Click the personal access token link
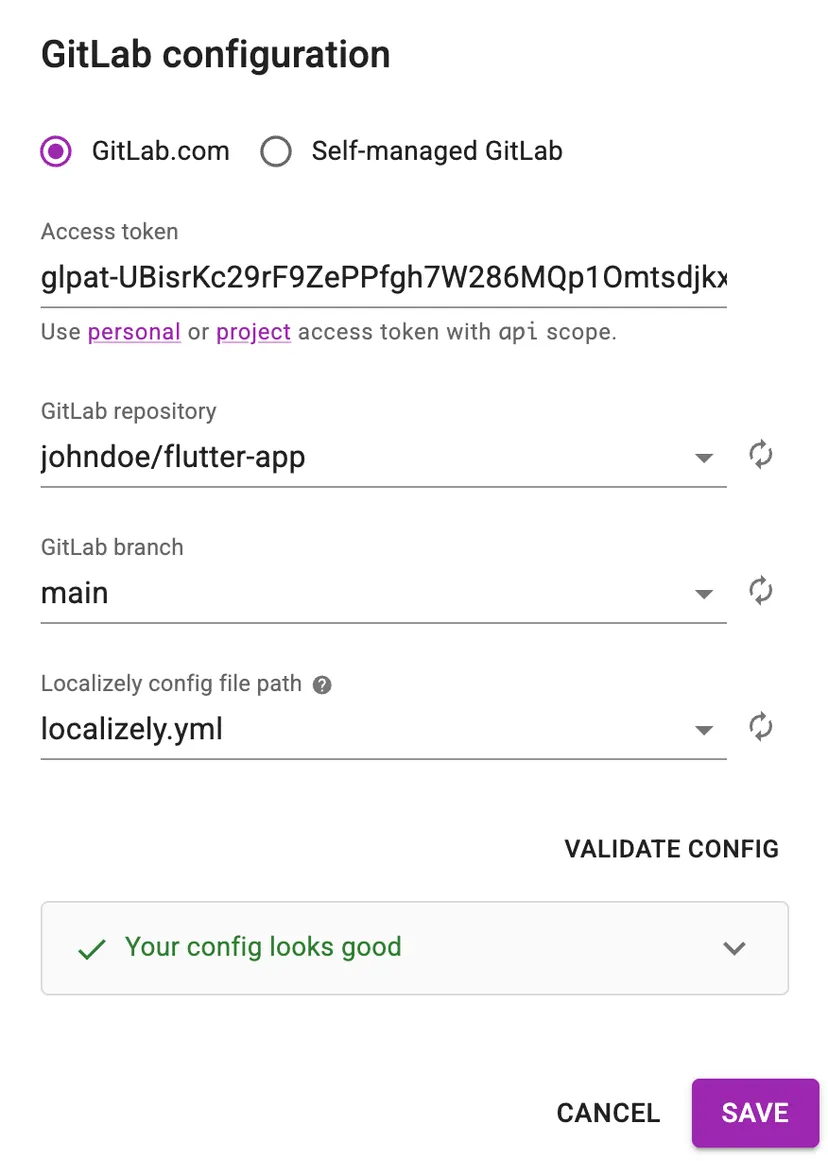The height and width of the screenshot is (1161, 828). click(x=133, y=331)
